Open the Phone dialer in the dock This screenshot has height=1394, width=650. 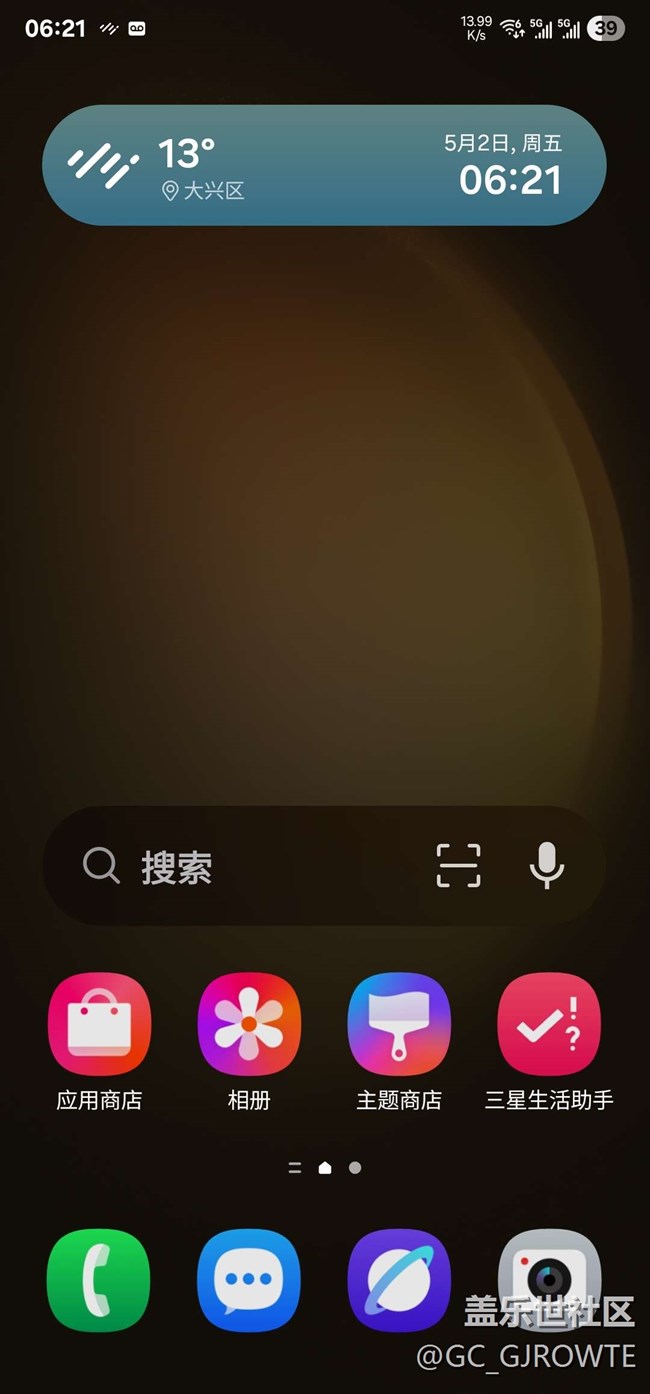pos(99,1280)
